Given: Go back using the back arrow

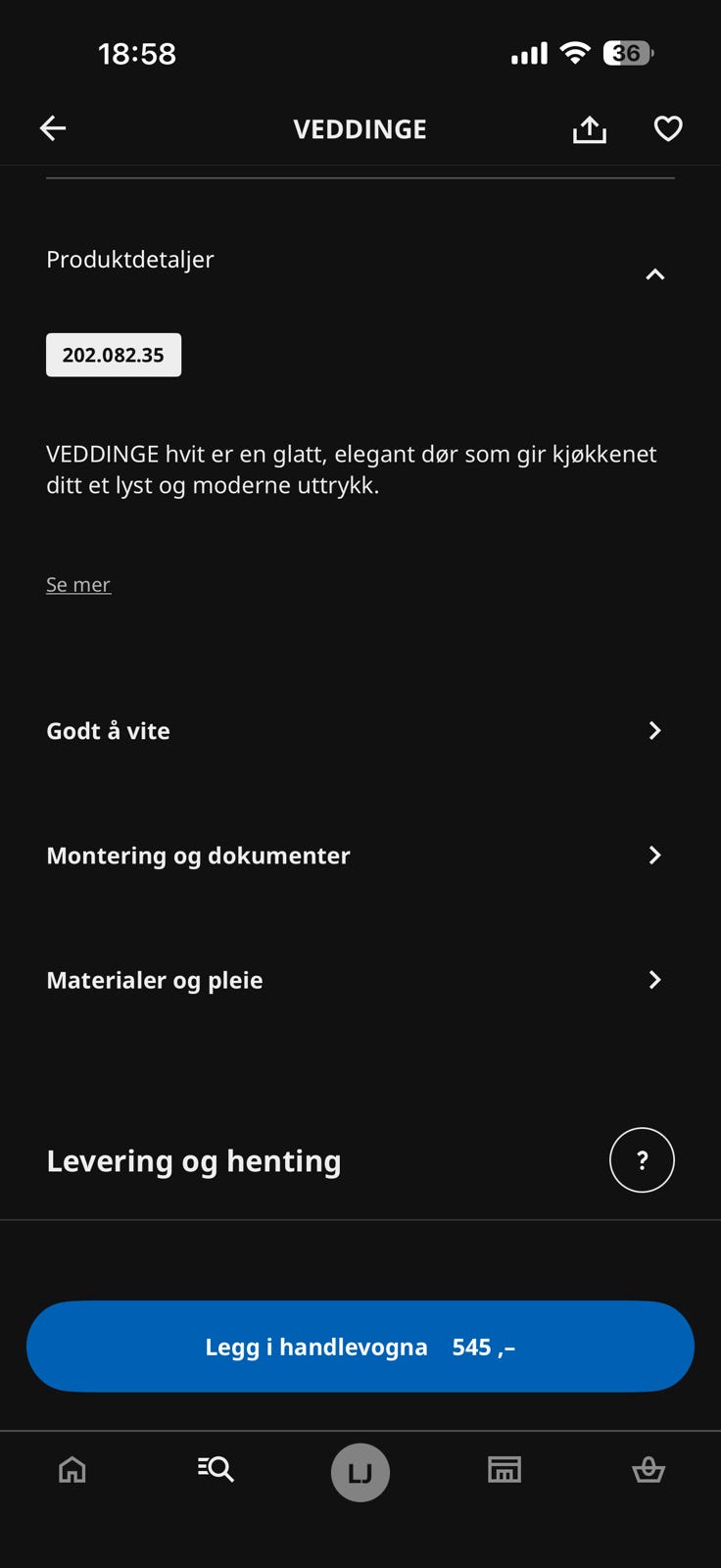Looking at the screenshot, I should (53, 128).
